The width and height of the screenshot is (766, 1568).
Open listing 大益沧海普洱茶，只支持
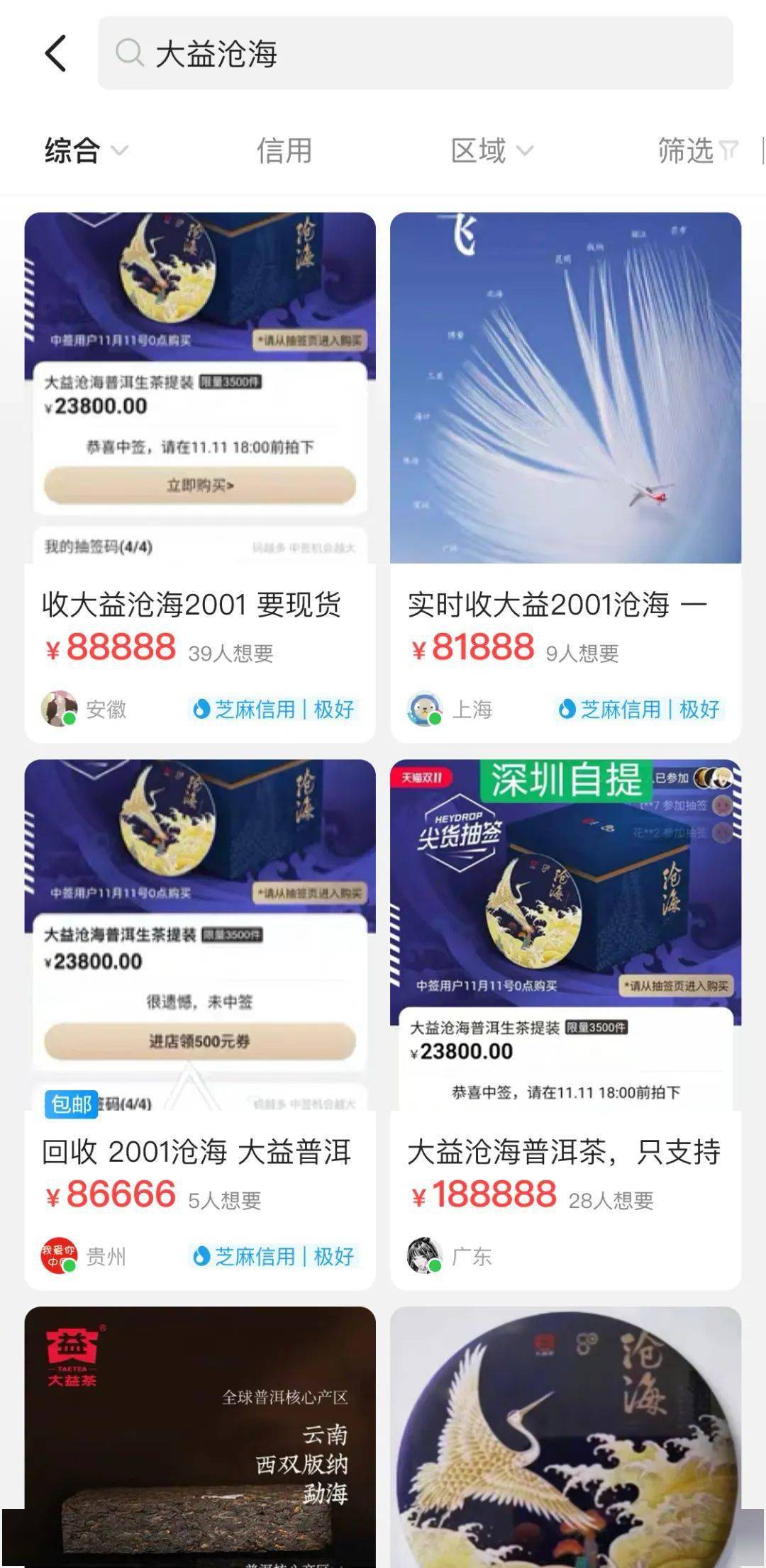pos(565,1151)
